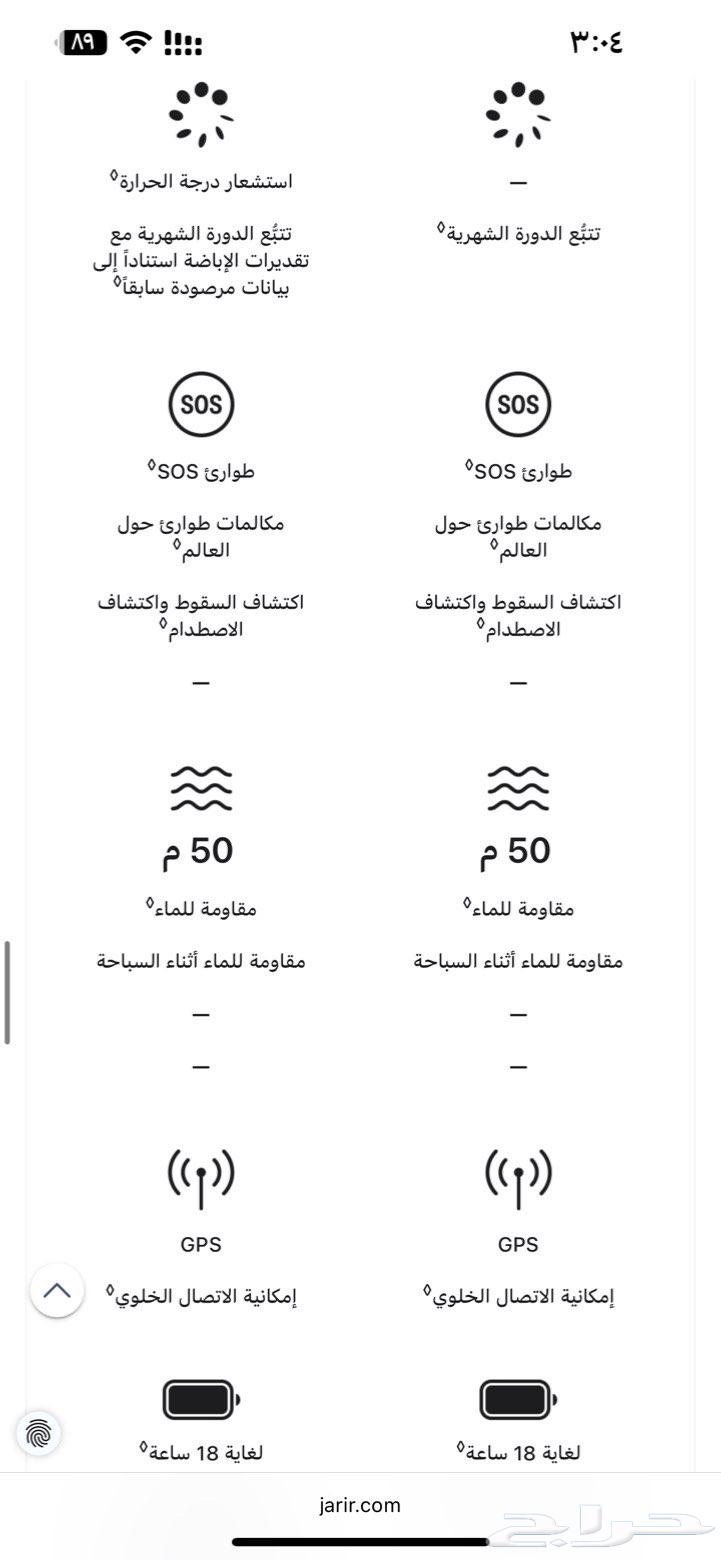721x1560 pixels.
Task: Tap the loading spinner in the right column
Action: click(518, 113)
